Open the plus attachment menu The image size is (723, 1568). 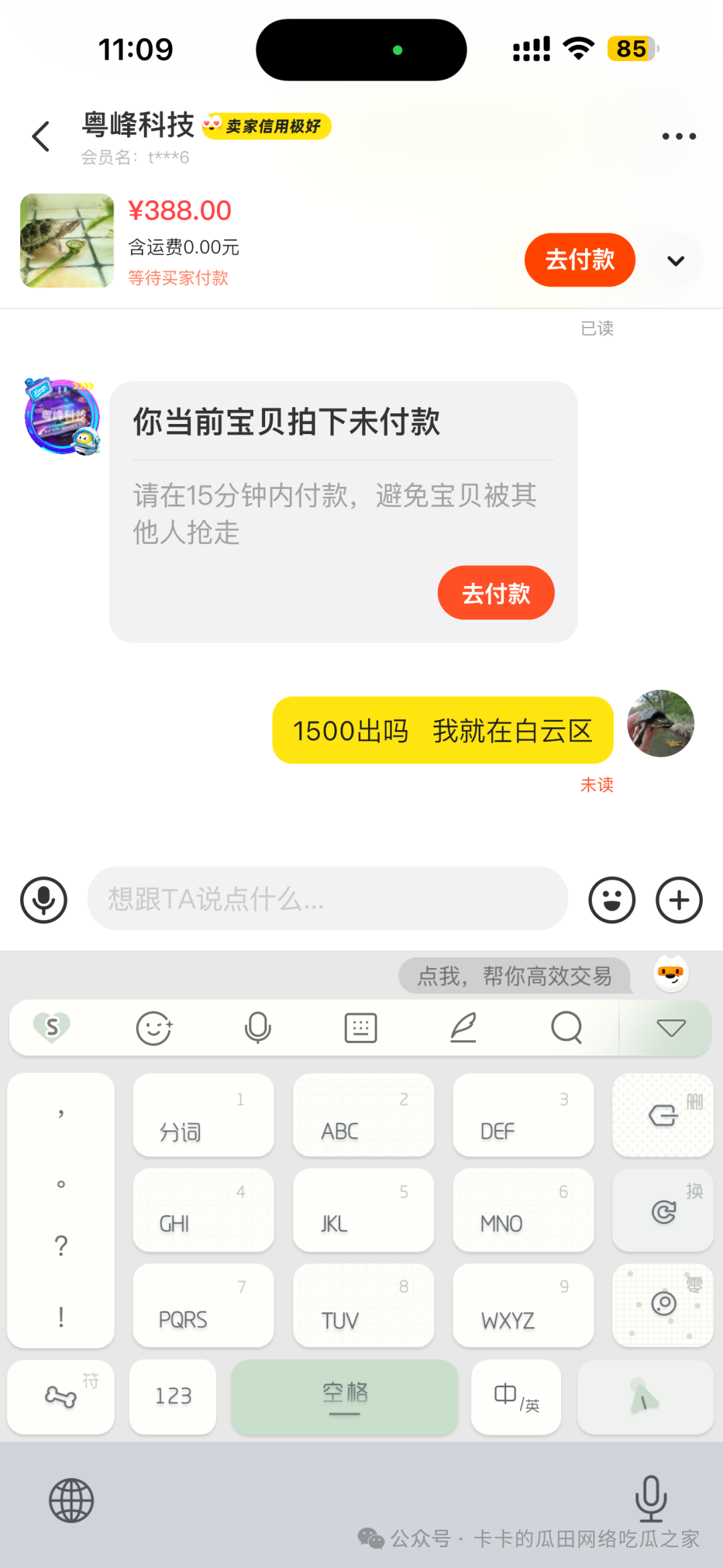(x=679, y=900)
